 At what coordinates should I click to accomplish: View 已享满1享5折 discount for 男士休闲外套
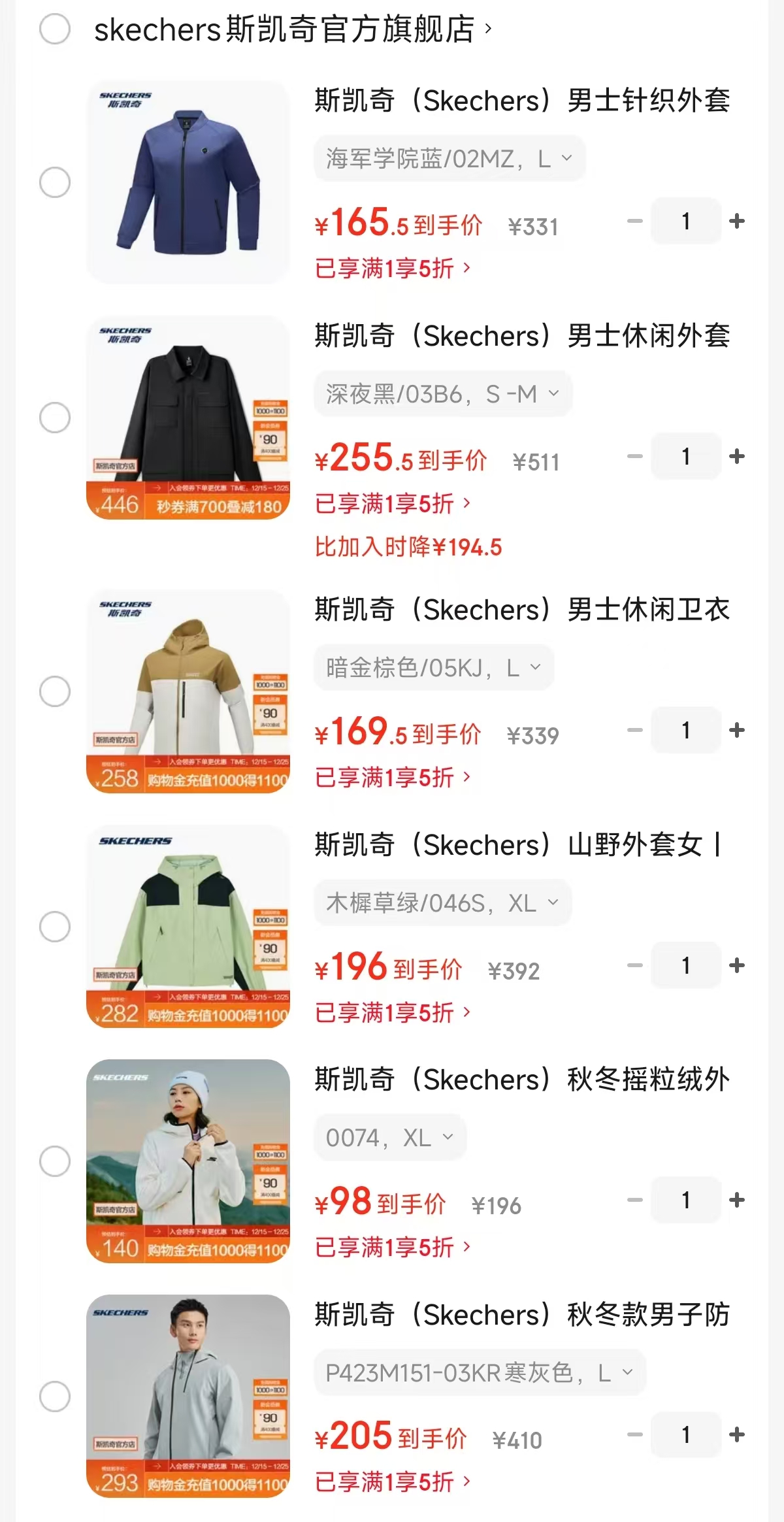pyautogui.click(x=393, y=504)
